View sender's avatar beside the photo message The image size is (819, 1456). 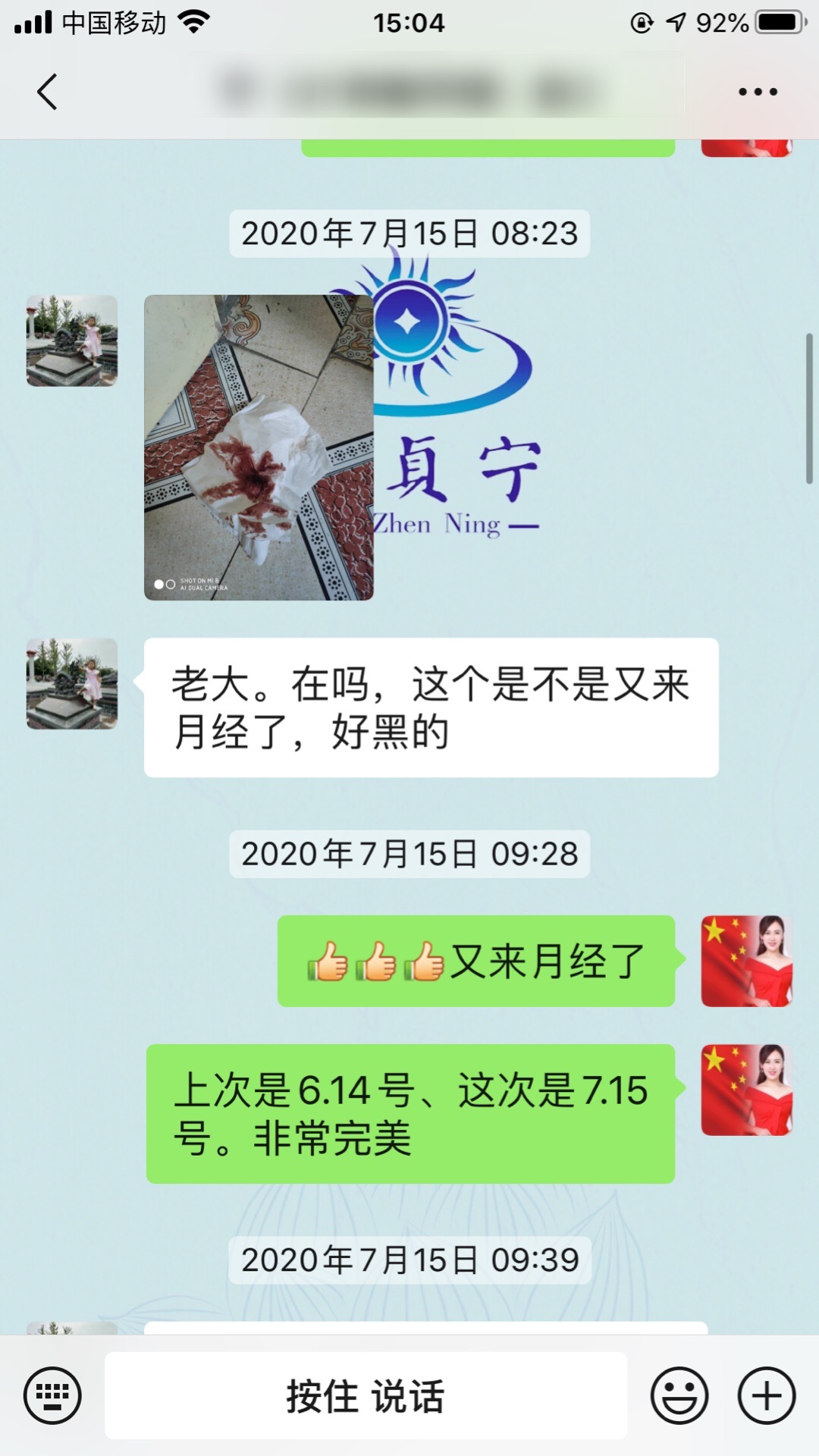[72, 340]
